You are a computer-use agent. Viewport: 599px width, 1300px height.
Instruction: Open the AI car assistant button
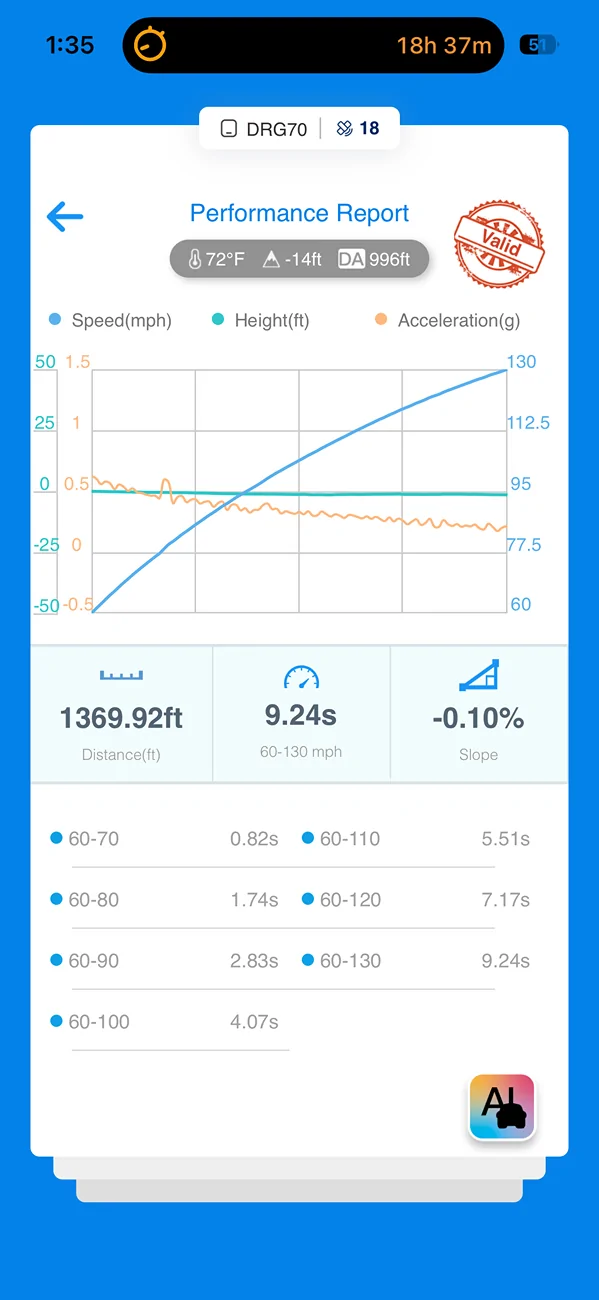coord(503,1107)
